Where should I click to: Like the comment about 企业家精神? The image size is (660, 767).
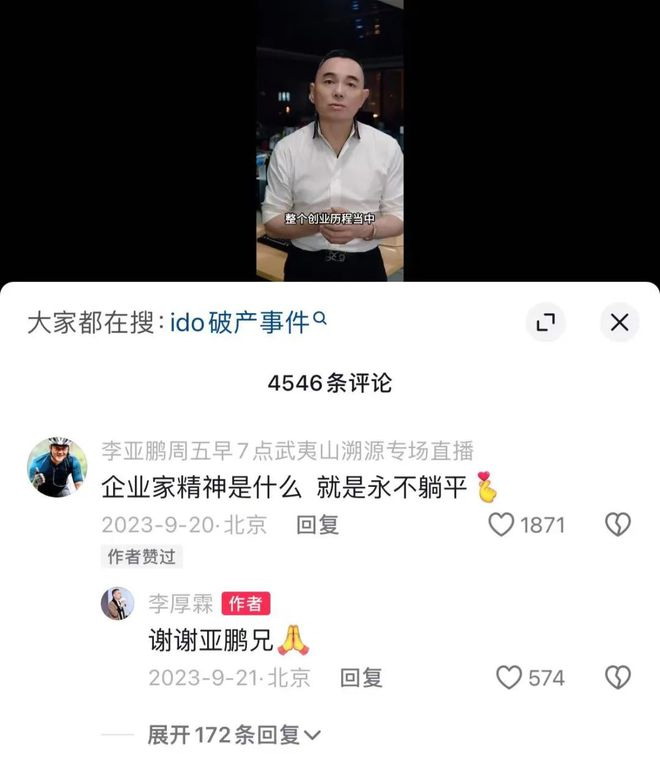click(501, 524)
